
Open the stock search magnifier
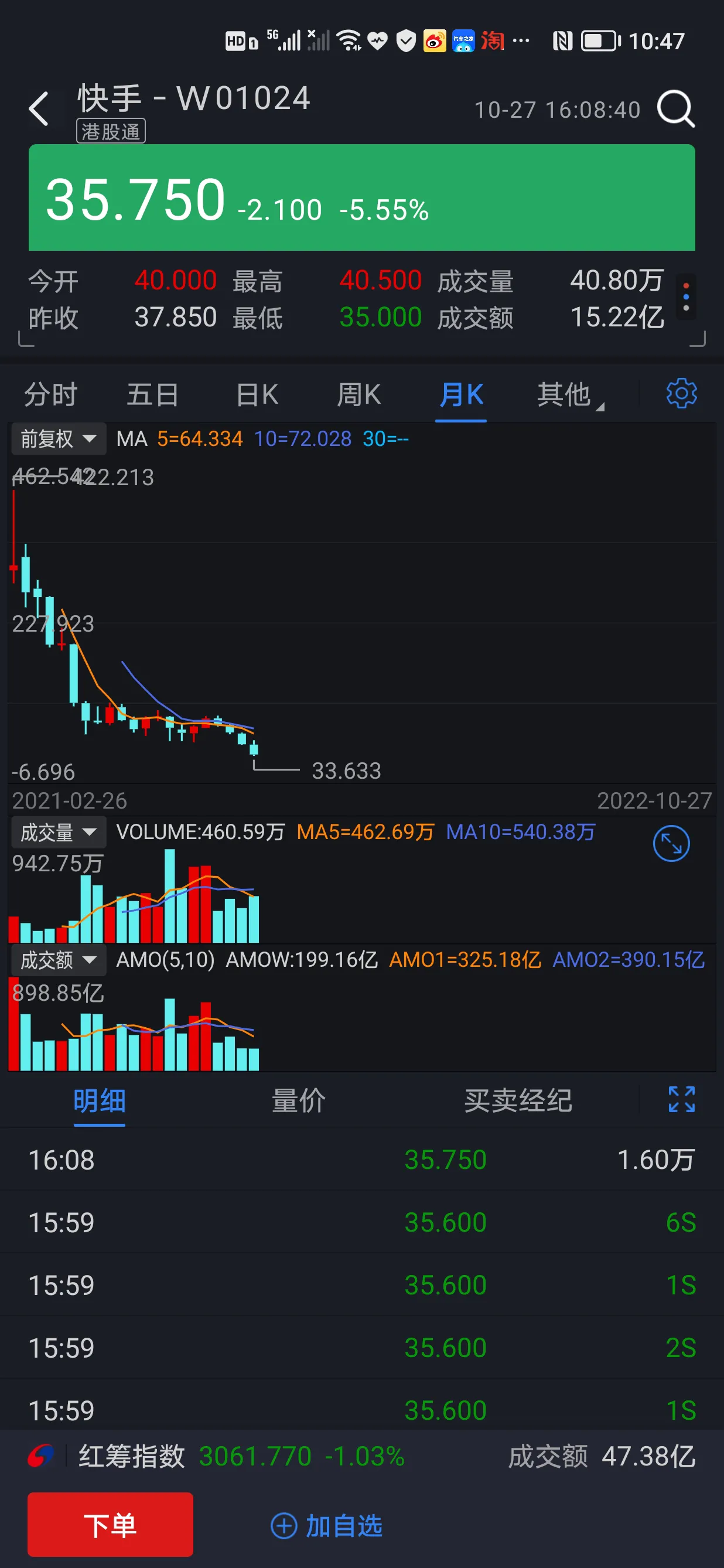(x=675, y=110)
